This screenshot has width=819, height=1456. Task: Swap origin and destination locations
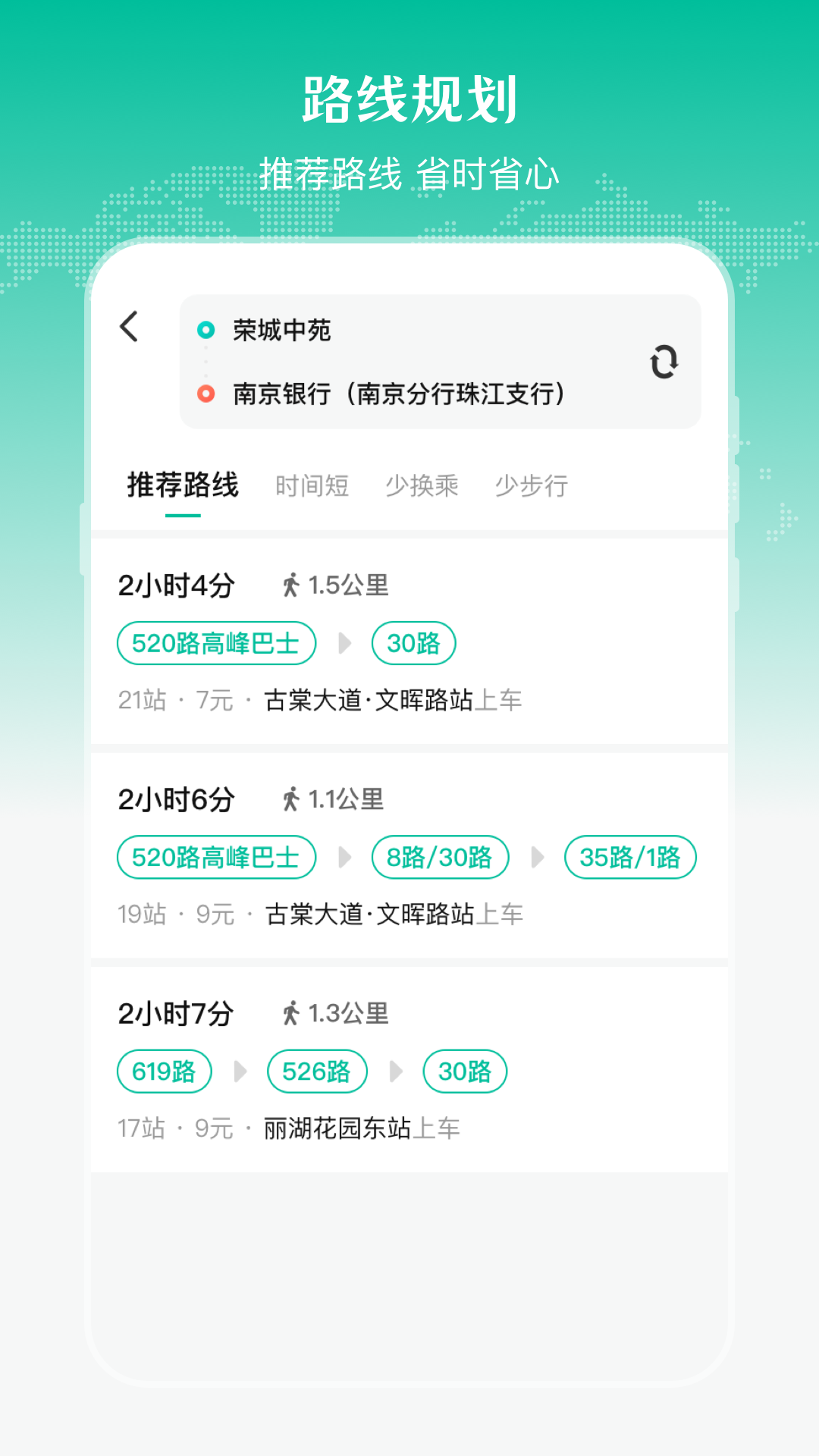[x=664, y=362]
